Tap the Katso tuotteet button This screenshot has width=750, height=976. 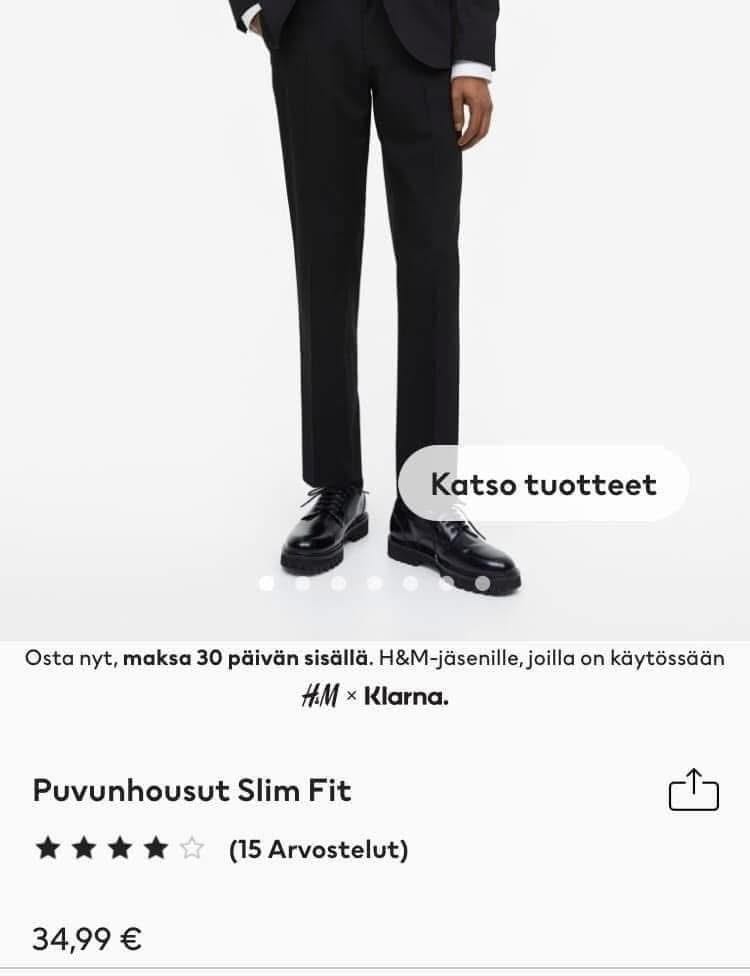point(543,484)
